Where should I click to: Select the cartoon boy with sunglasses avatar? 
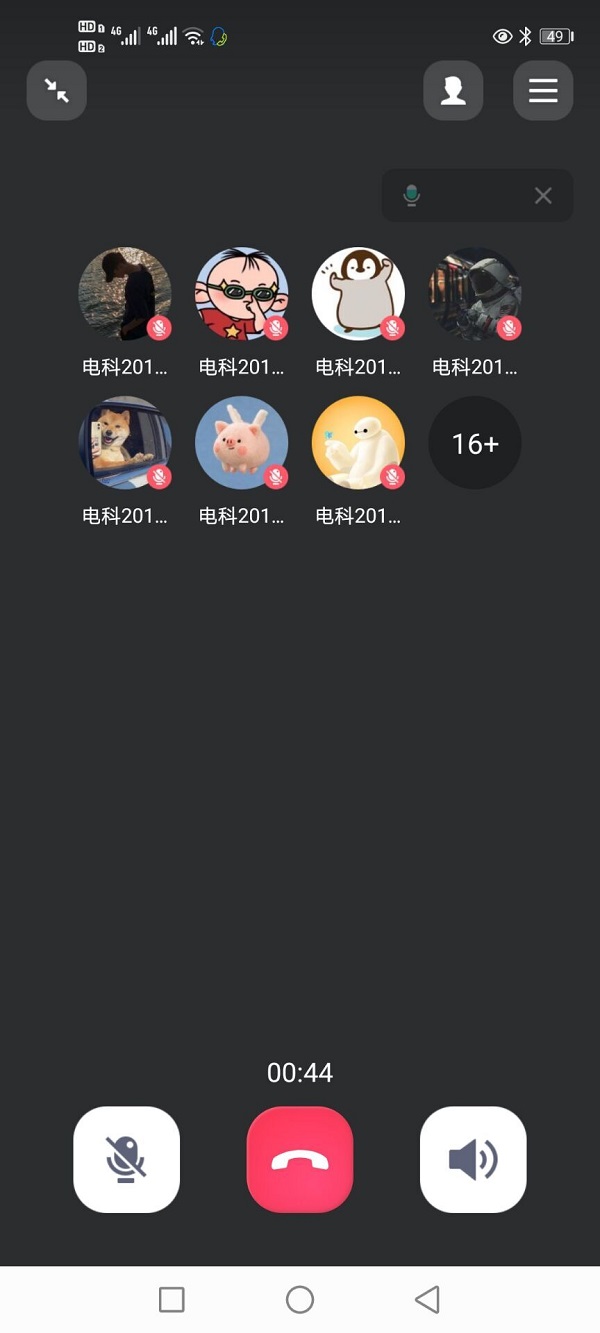(241, 294)
